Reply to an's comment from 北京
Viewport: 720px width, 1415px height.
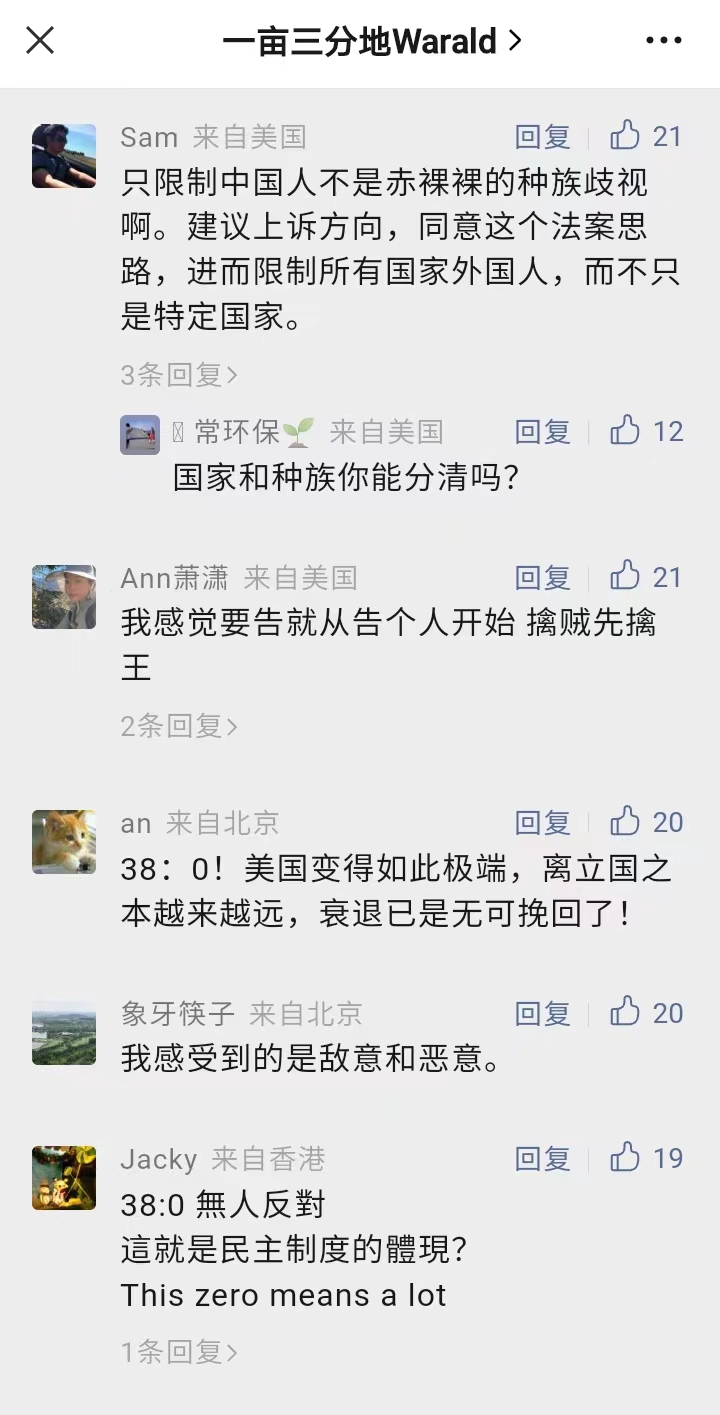(x=543, y=823)
